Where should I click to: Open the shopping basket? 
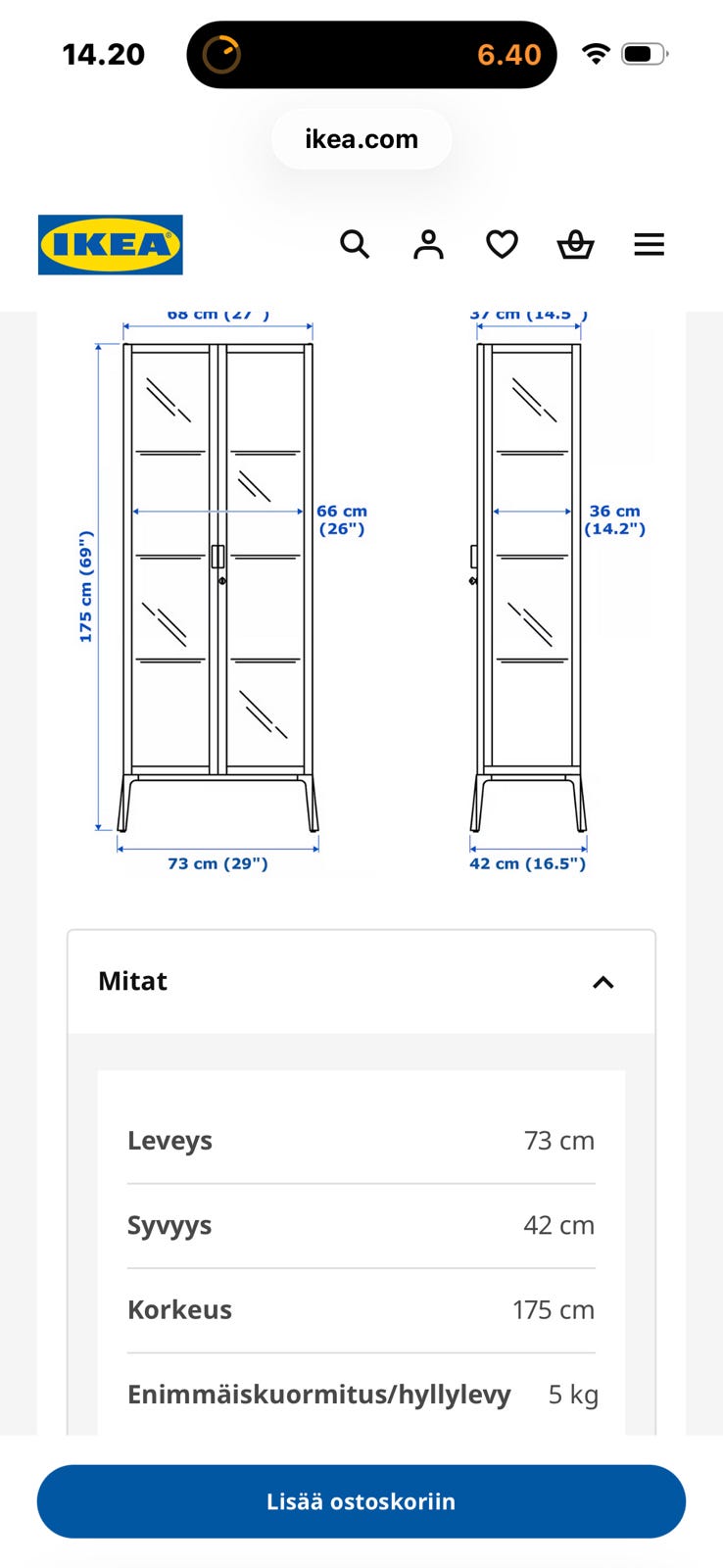[x=575, y=244]
